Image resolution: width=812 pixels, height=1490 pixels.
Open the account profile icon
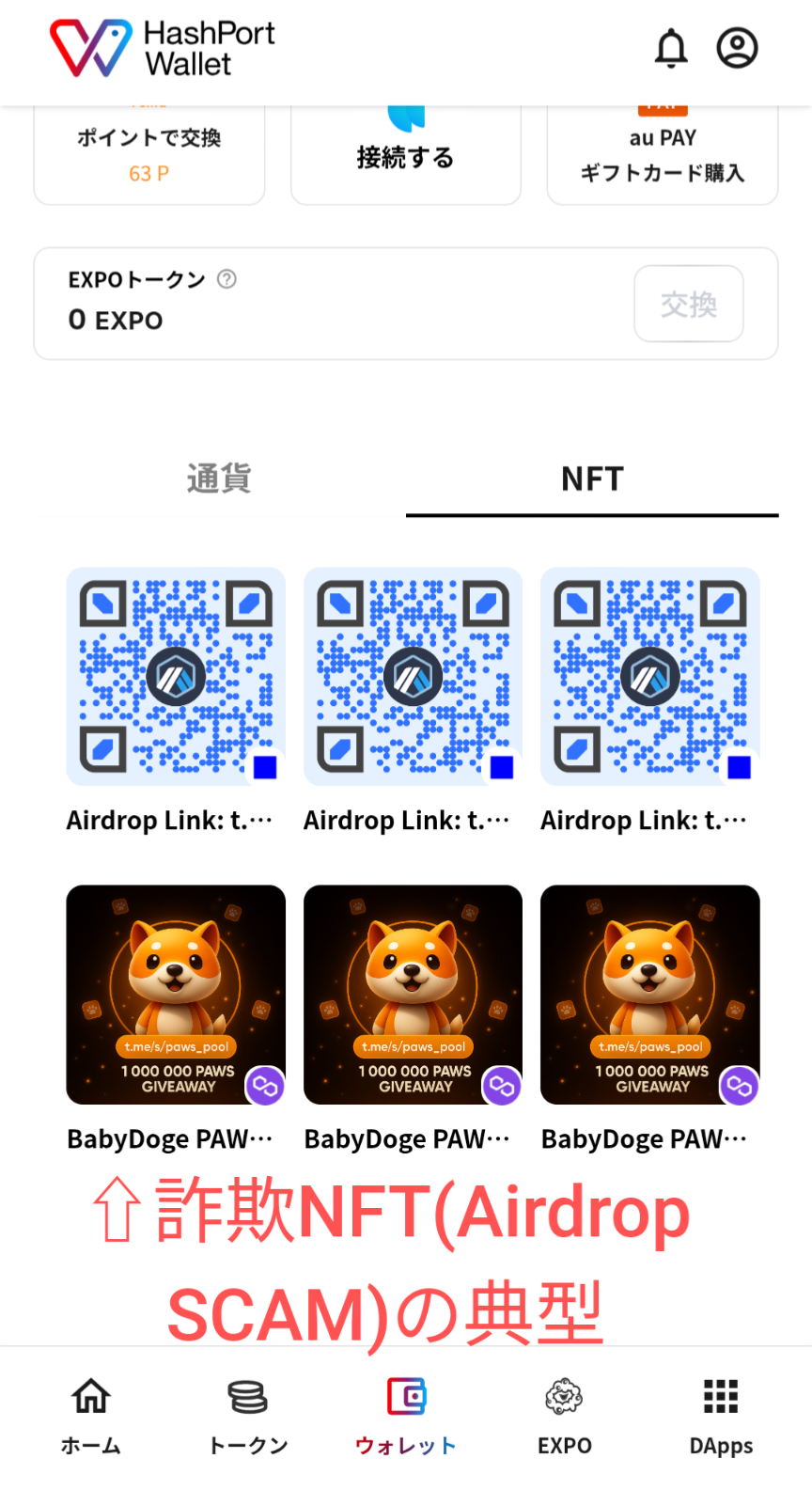738,49
